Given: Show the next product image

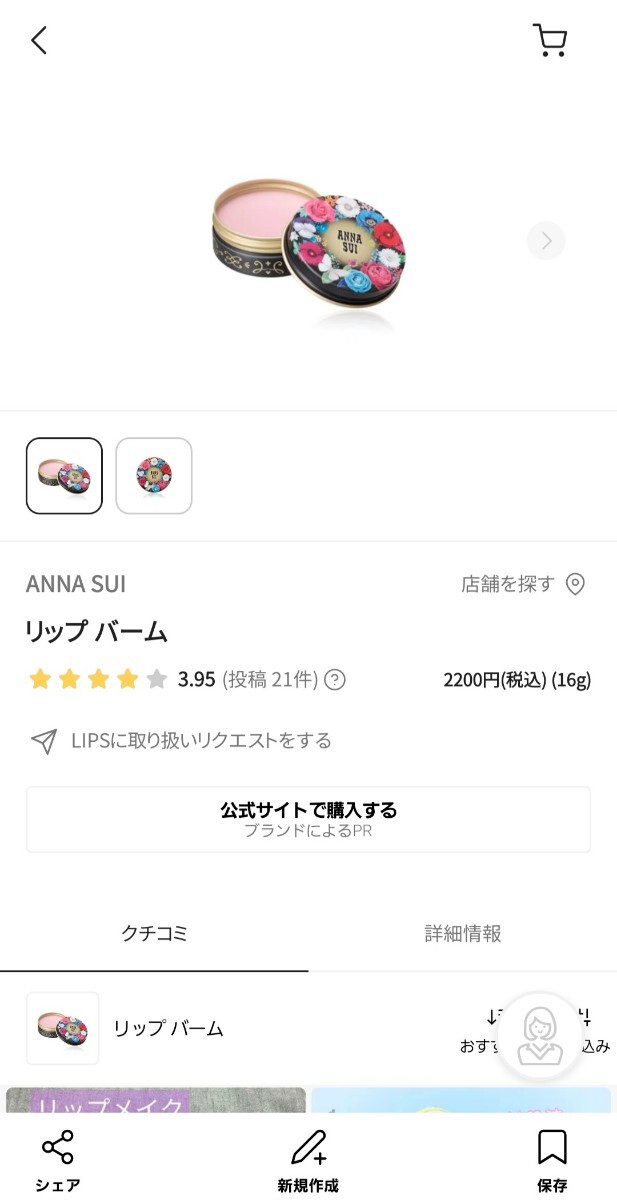Looking at the screenshot, I should point(546,241).
